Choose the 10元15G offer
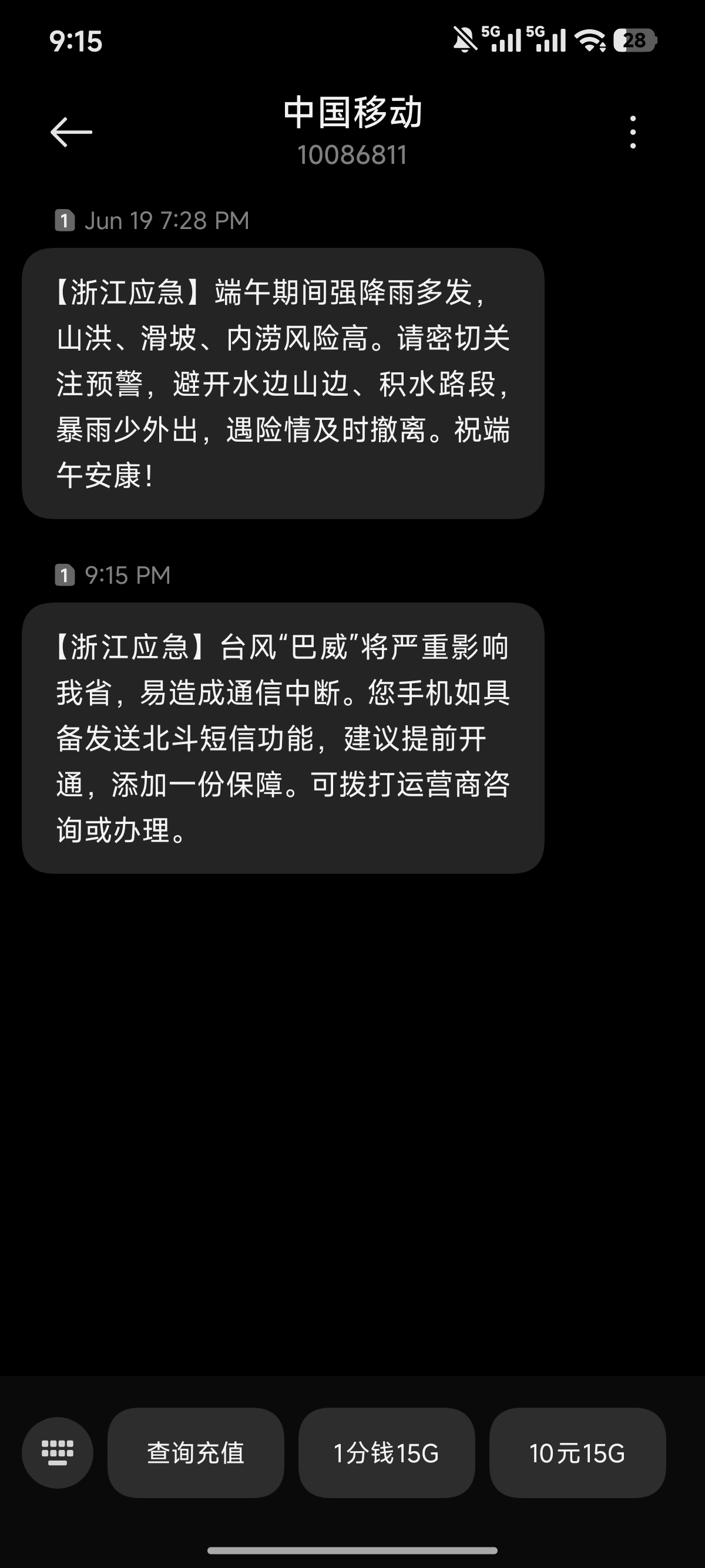This screenshot has width=705, height=1568. pos(577,1453)
